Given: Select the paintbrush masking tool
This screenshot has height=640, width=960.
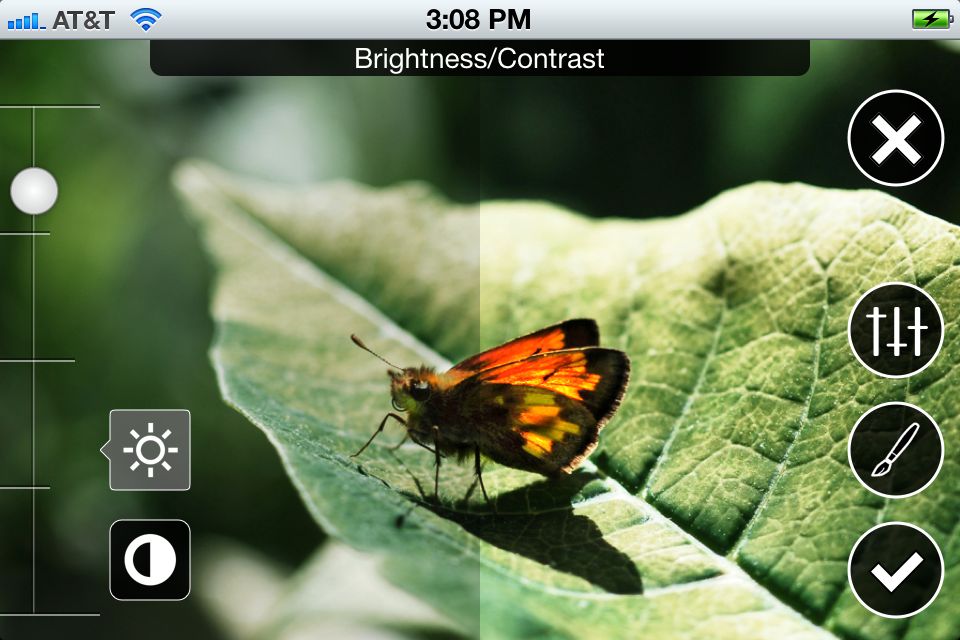Looking at the screenshot, I should 895,450.
